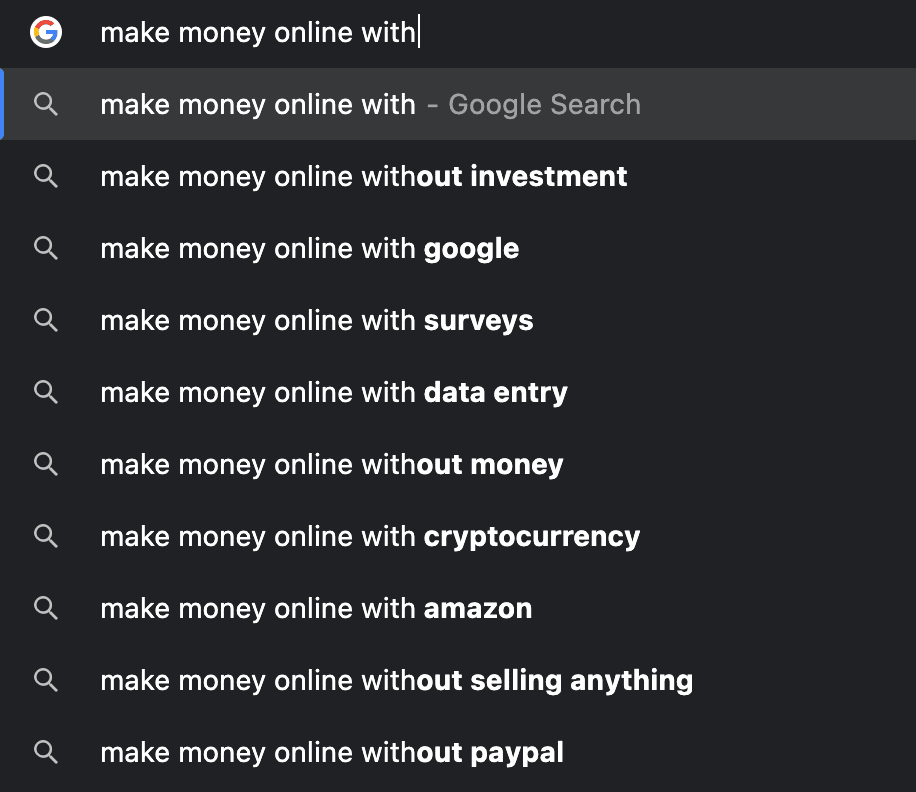Choose 'without selling anything' suggestion

coord(397,681)
